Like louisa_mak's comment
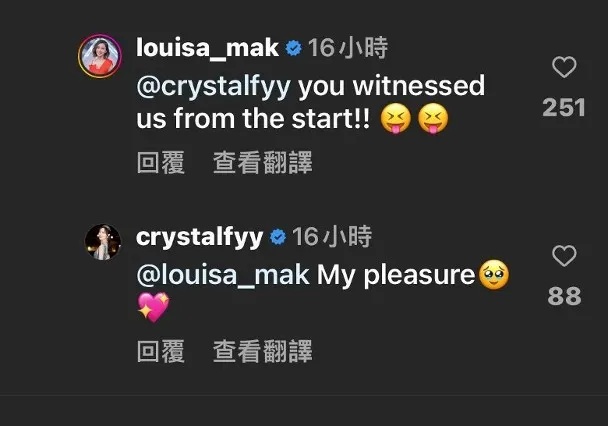608x426 pixels. (564, 68)
